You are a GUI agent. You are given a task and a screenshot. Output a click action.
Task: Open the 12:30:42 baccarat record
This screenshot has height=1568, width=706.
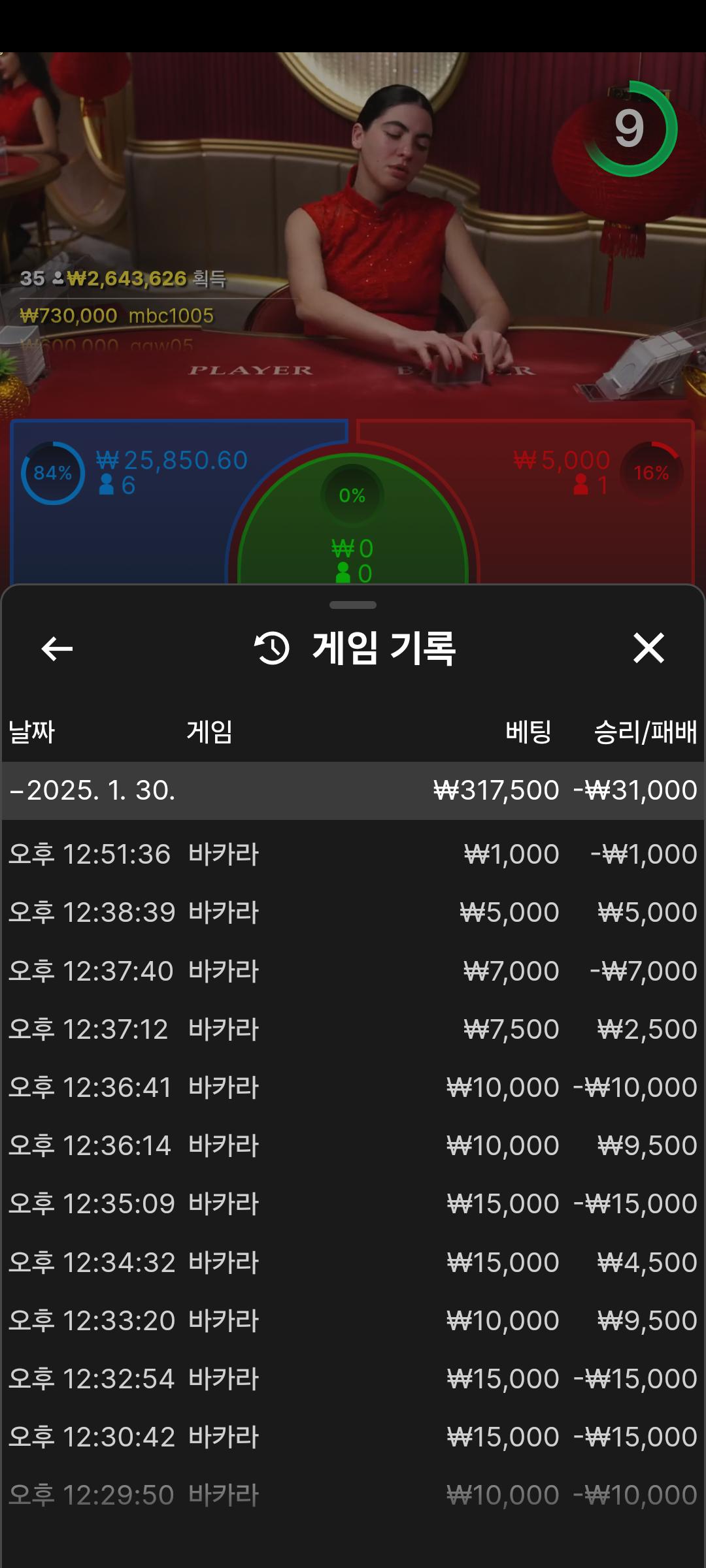point(353,1437)
